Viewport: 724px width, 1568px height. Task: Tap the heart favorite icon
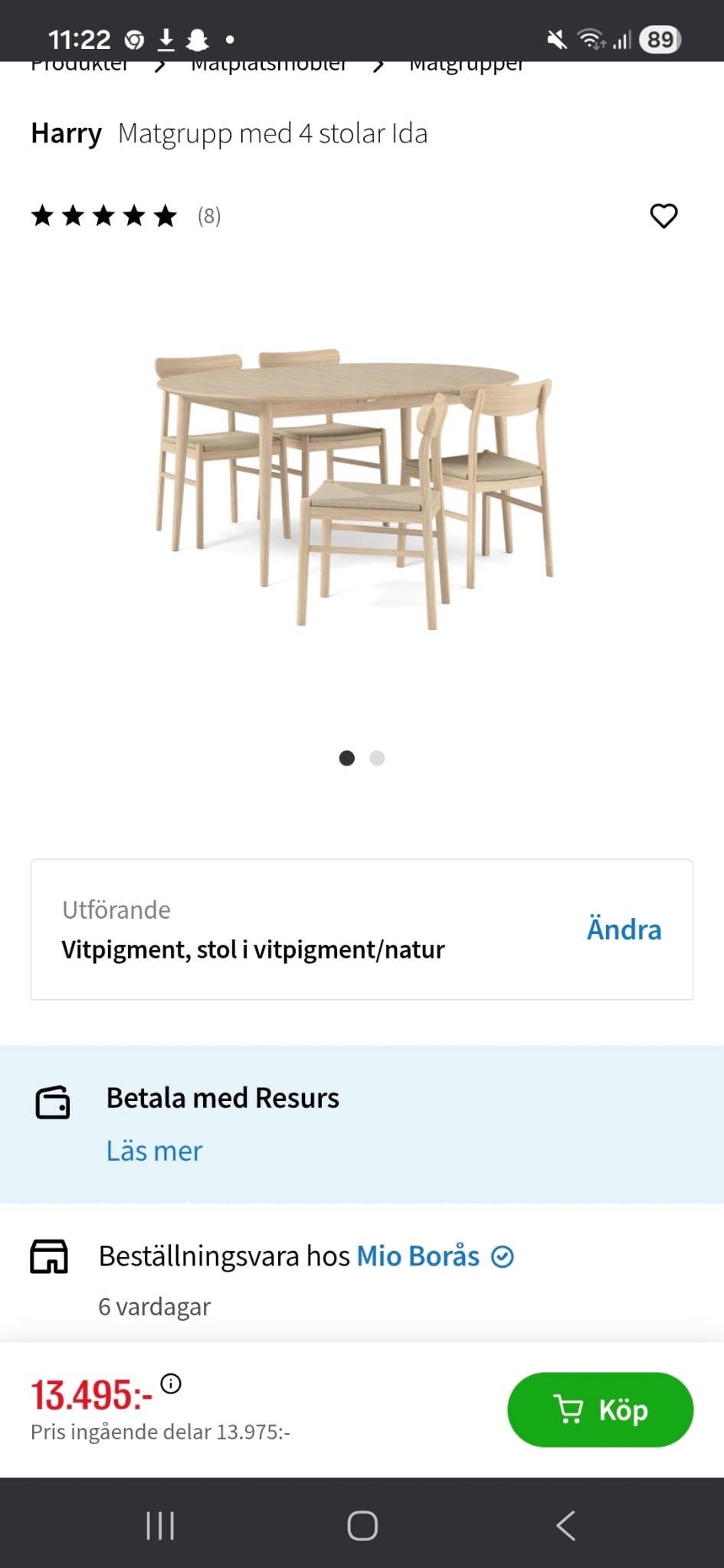coord(663,217)
